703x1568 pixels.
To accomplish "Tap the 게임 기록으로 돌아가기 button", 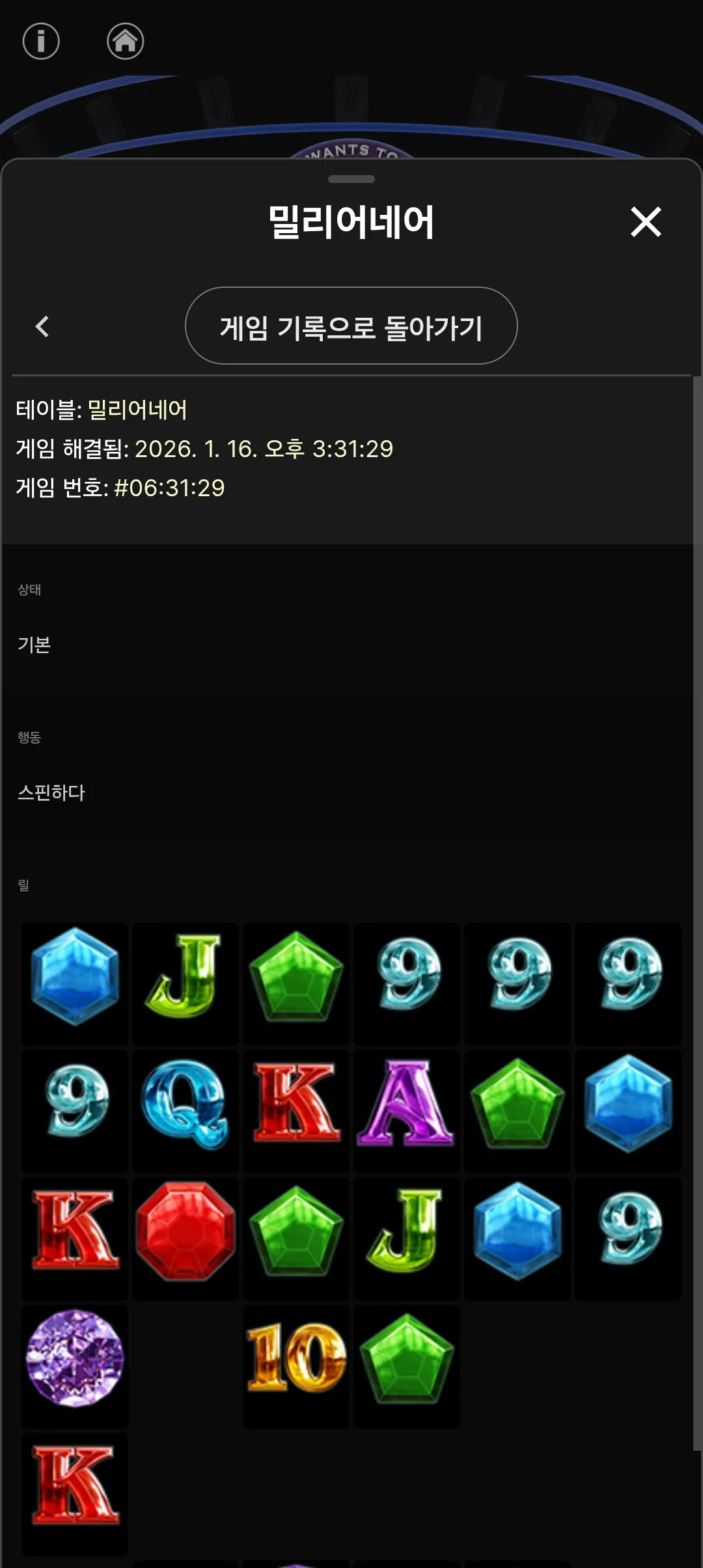I will [x=351, y=326].
